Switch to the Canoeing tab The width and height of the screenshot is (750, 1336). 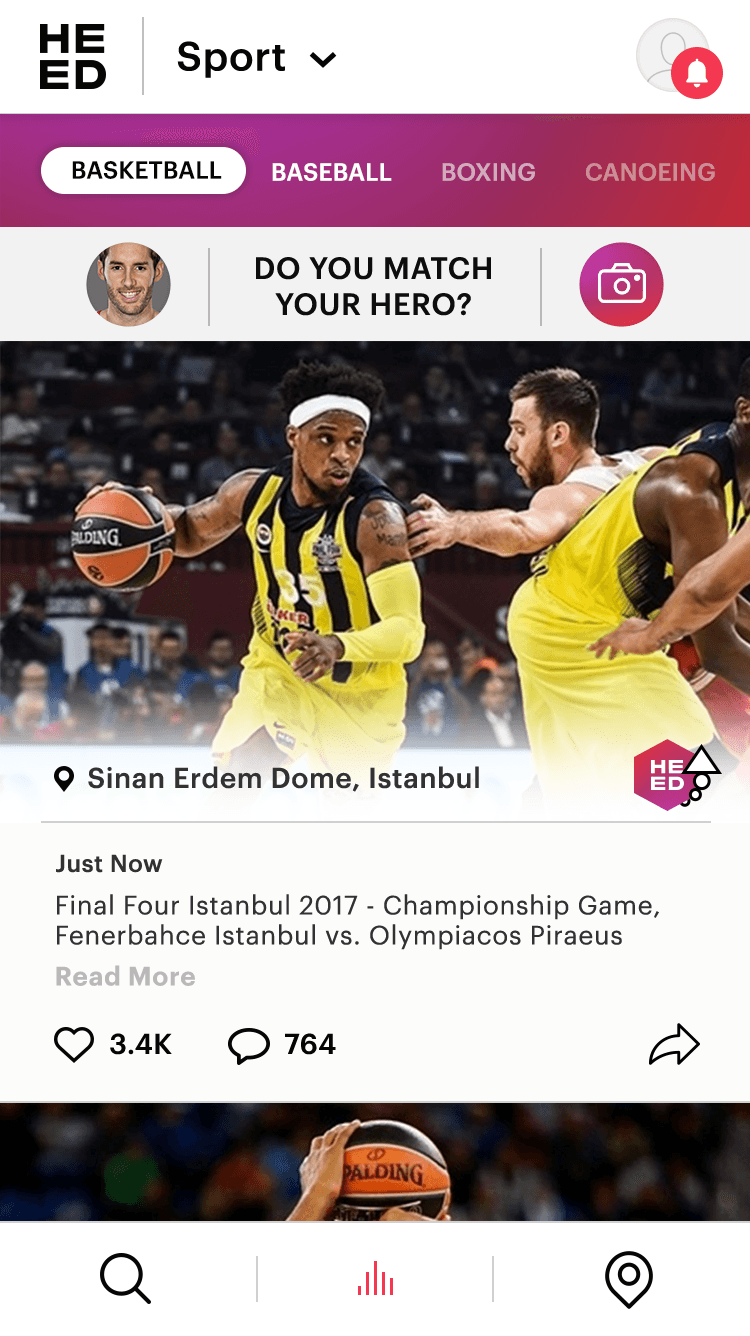649,172
